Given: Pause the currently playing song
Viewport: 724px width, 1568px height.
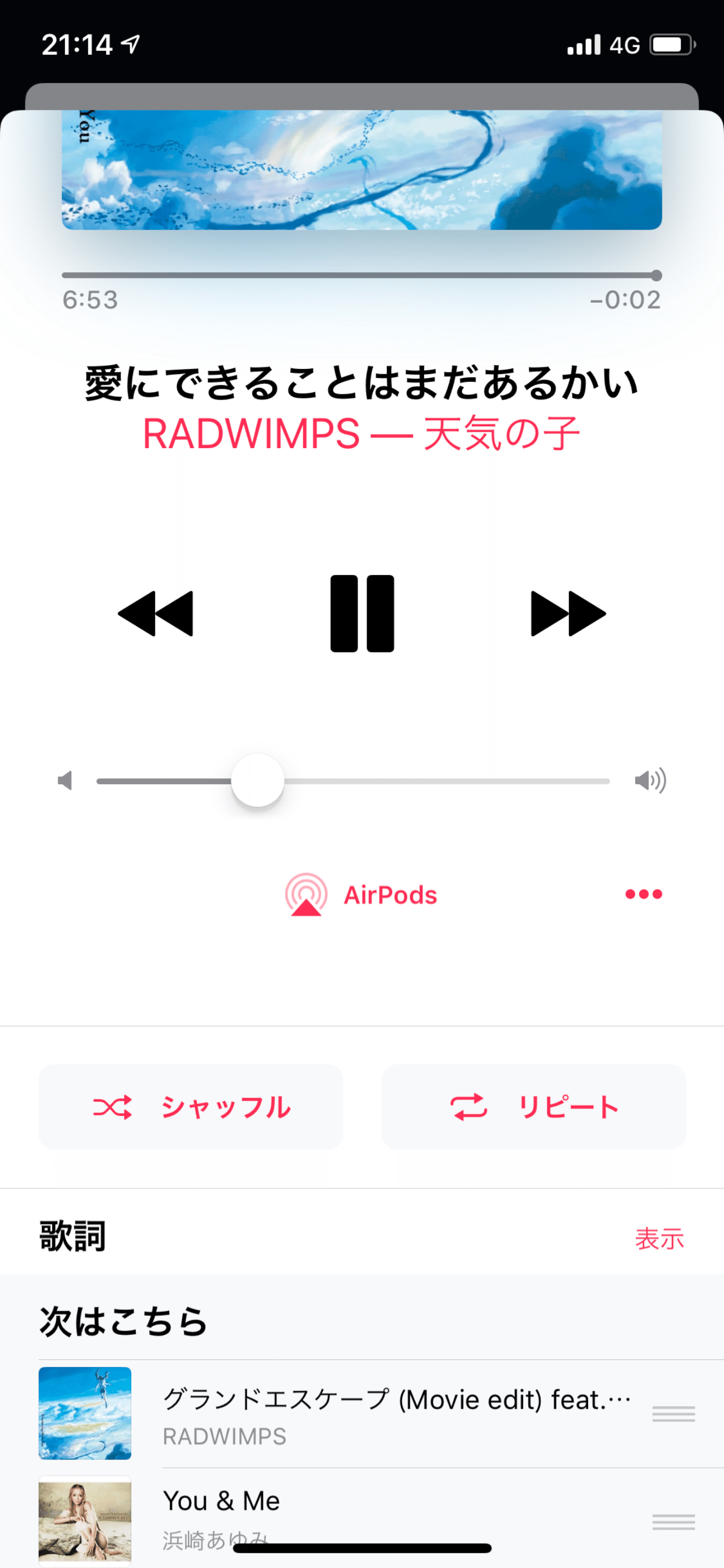Looking at the screenshot, I should click(x=362, y=613).
